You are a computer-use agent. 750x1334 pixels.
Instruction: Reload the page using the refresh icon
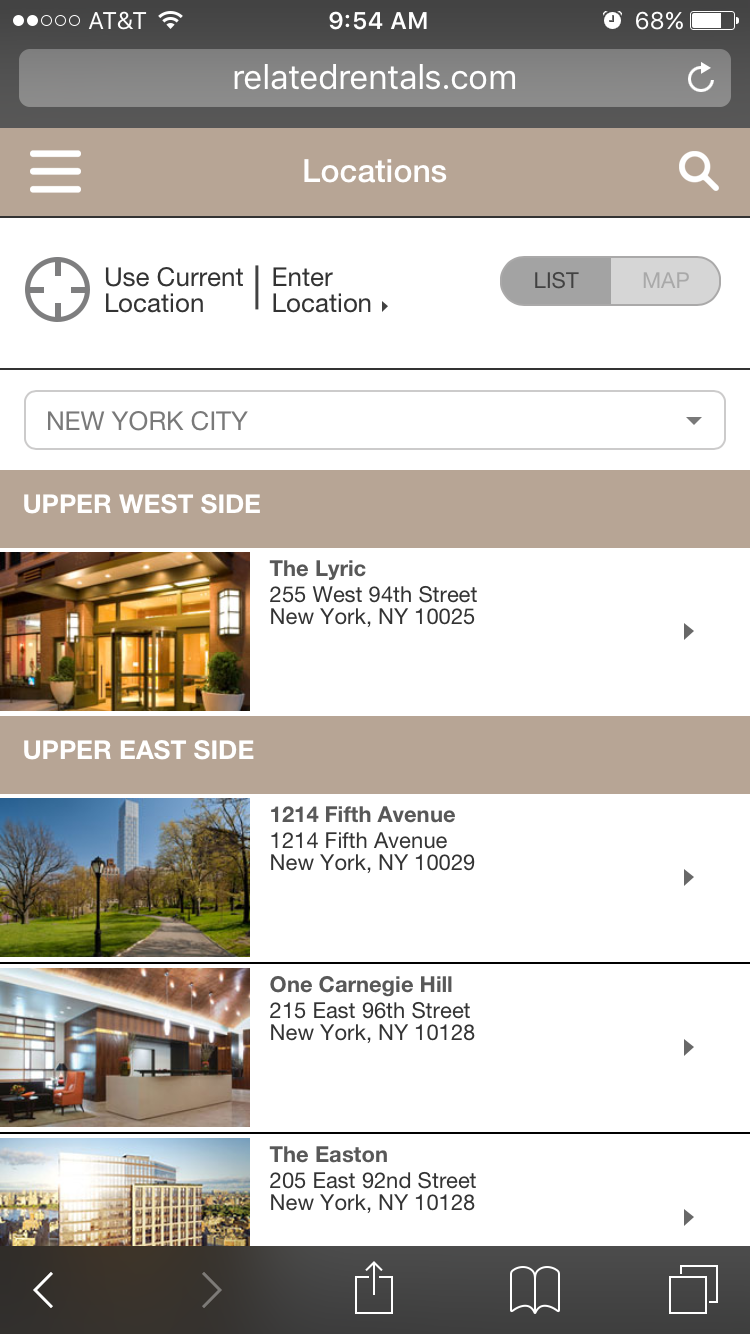[x=700, y=77]
